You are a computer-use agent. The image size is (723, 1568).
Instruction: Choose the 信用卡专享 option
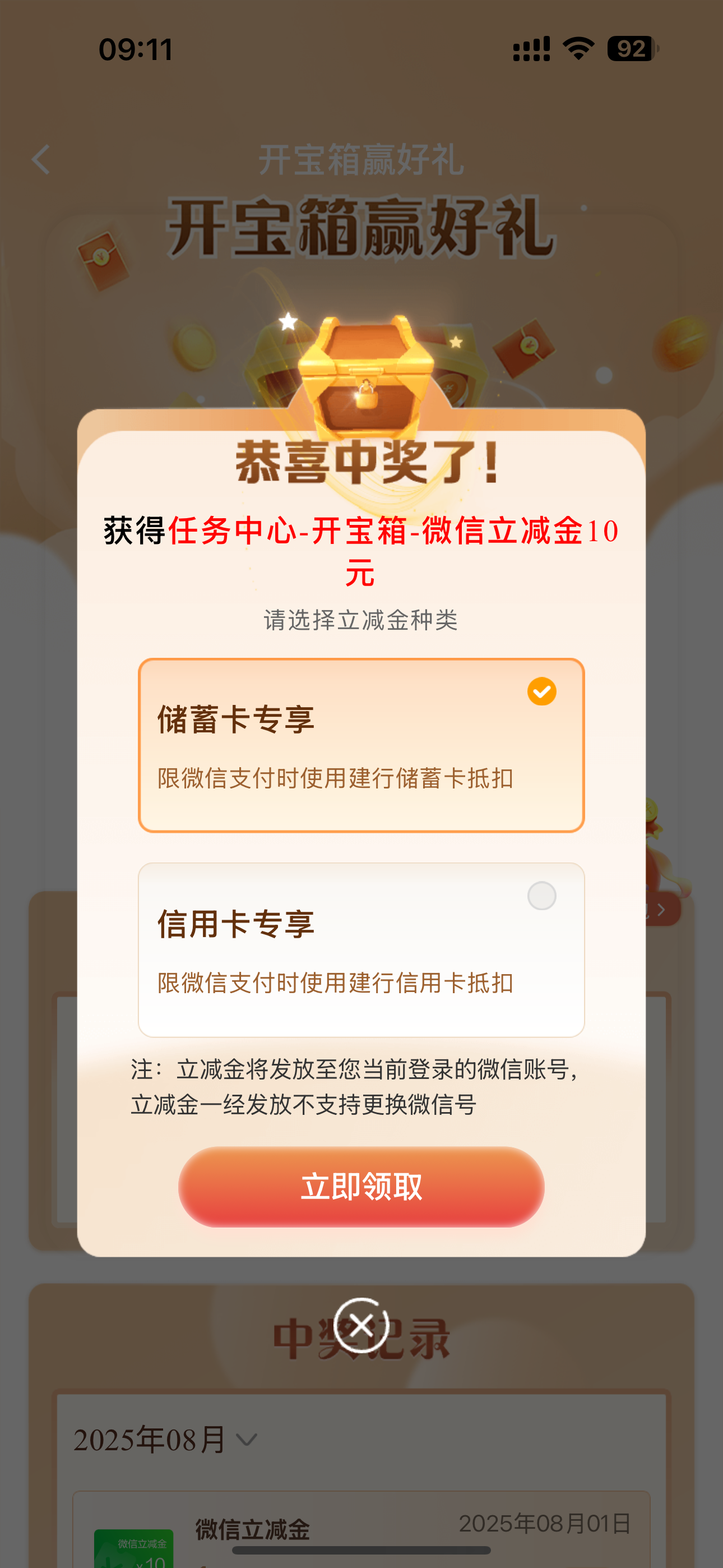[x=361, y=949]
